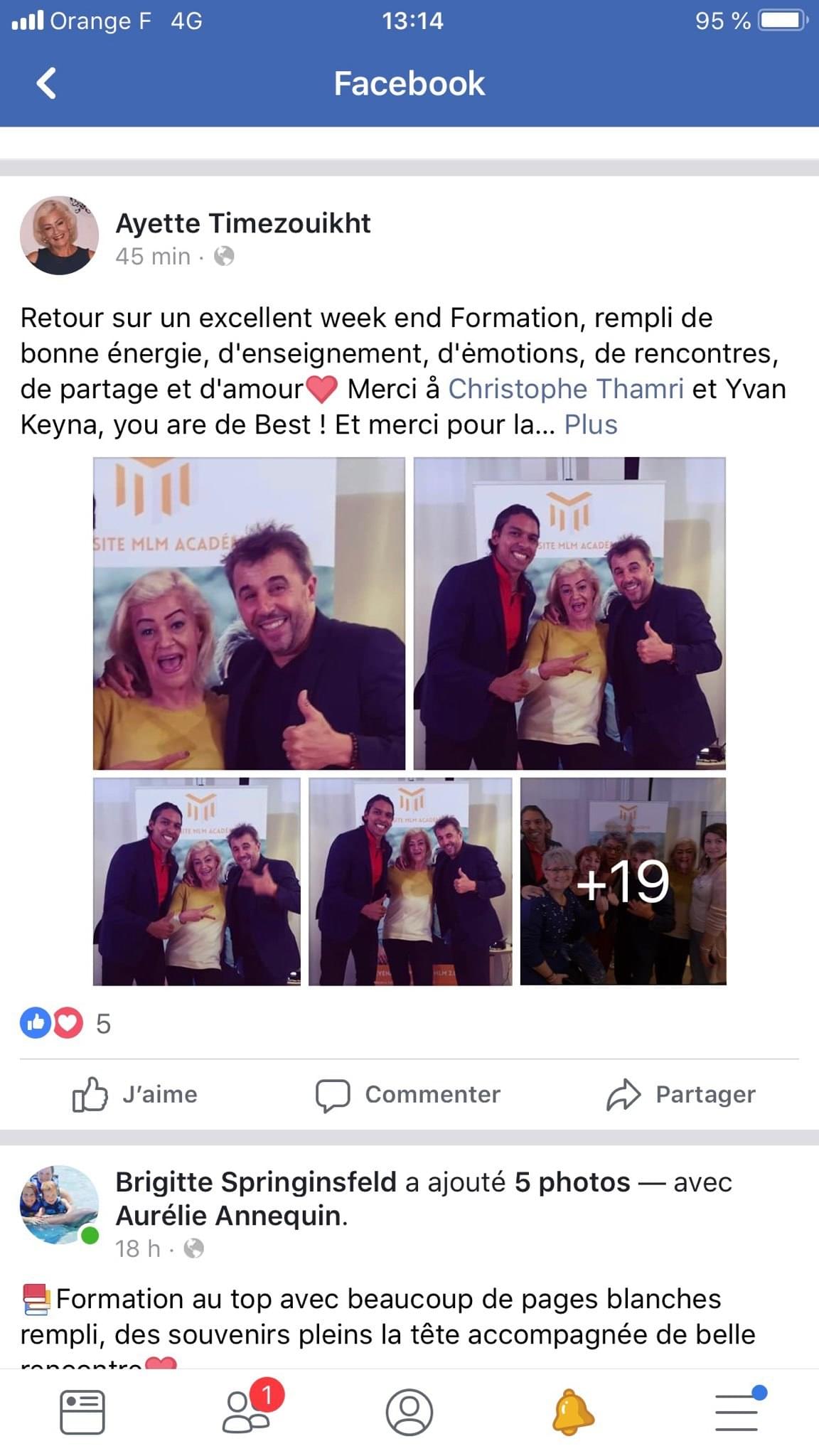The height and width of the screenshot is (1456, 819).
Task: See who reacted to Ayette's post
Action: point(65,1024)
